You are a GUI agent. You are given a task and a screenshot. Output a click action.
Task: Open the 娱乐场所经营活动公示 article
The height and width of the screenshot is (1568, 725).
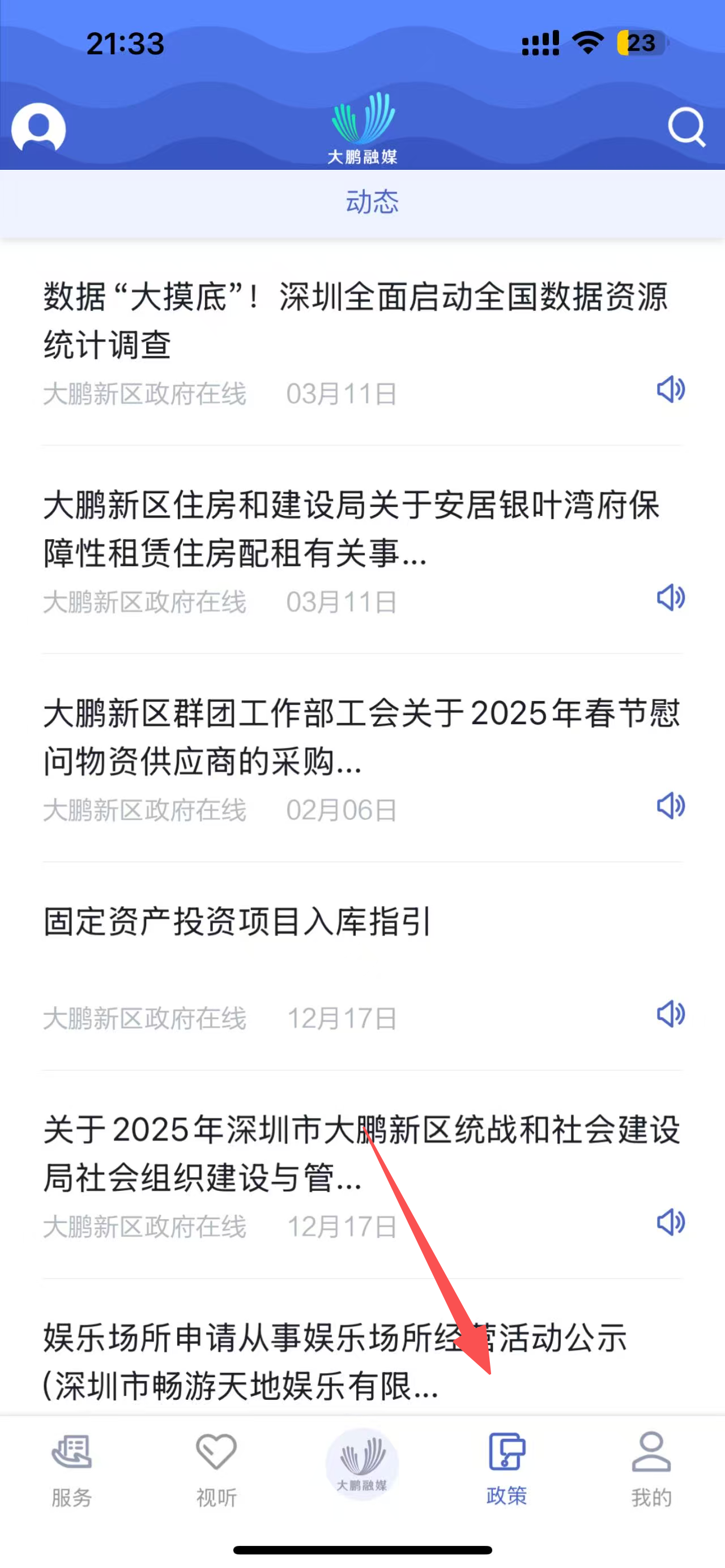(335, 1361)
